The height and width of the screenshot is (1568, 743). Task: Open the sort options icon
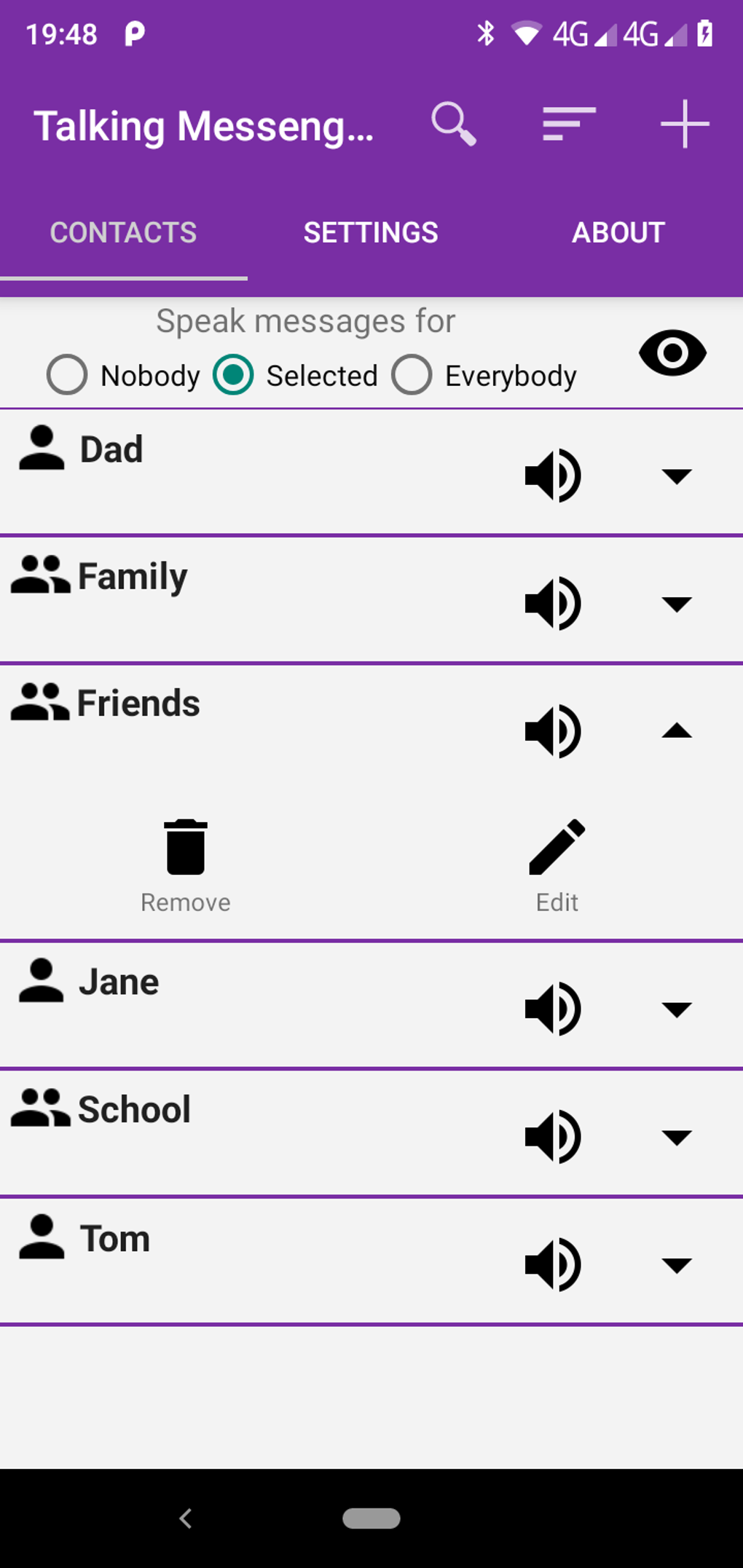[x=569, y=124]
